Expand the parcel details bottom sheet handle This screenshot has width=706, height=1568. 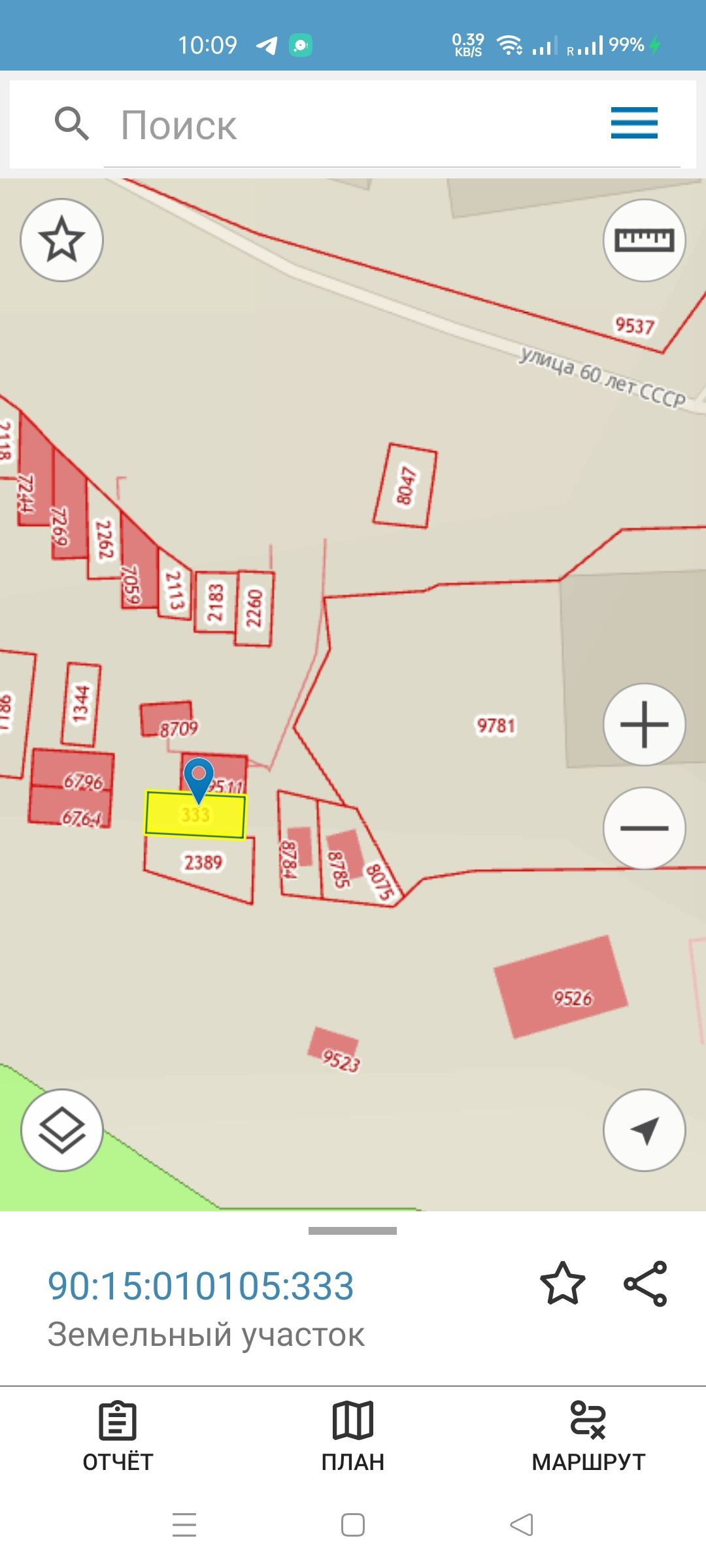coord(353,1231)
